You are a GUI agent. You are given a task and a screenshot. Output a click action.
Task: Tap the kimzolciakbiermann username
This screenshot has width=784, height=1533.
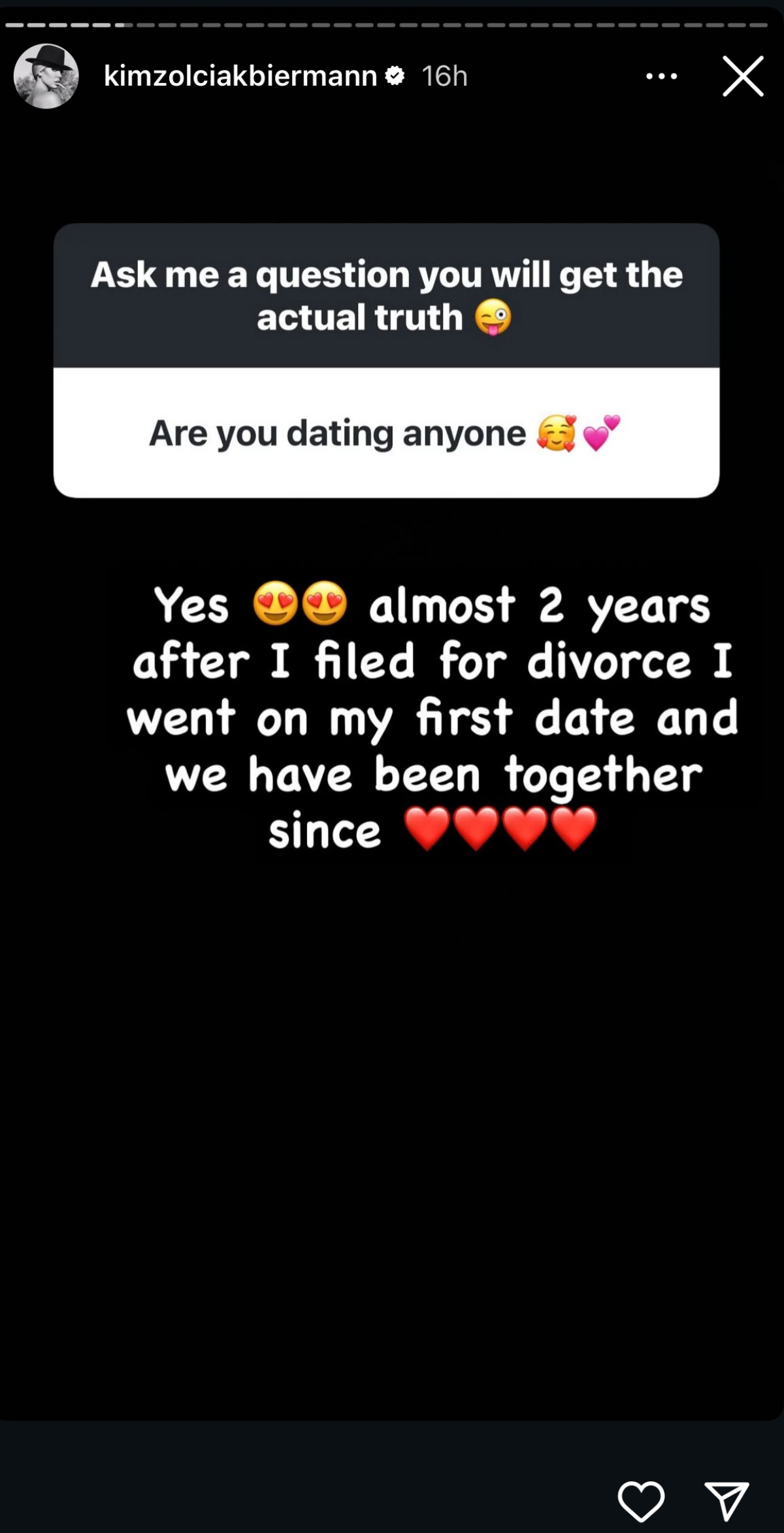coord(240,76)
